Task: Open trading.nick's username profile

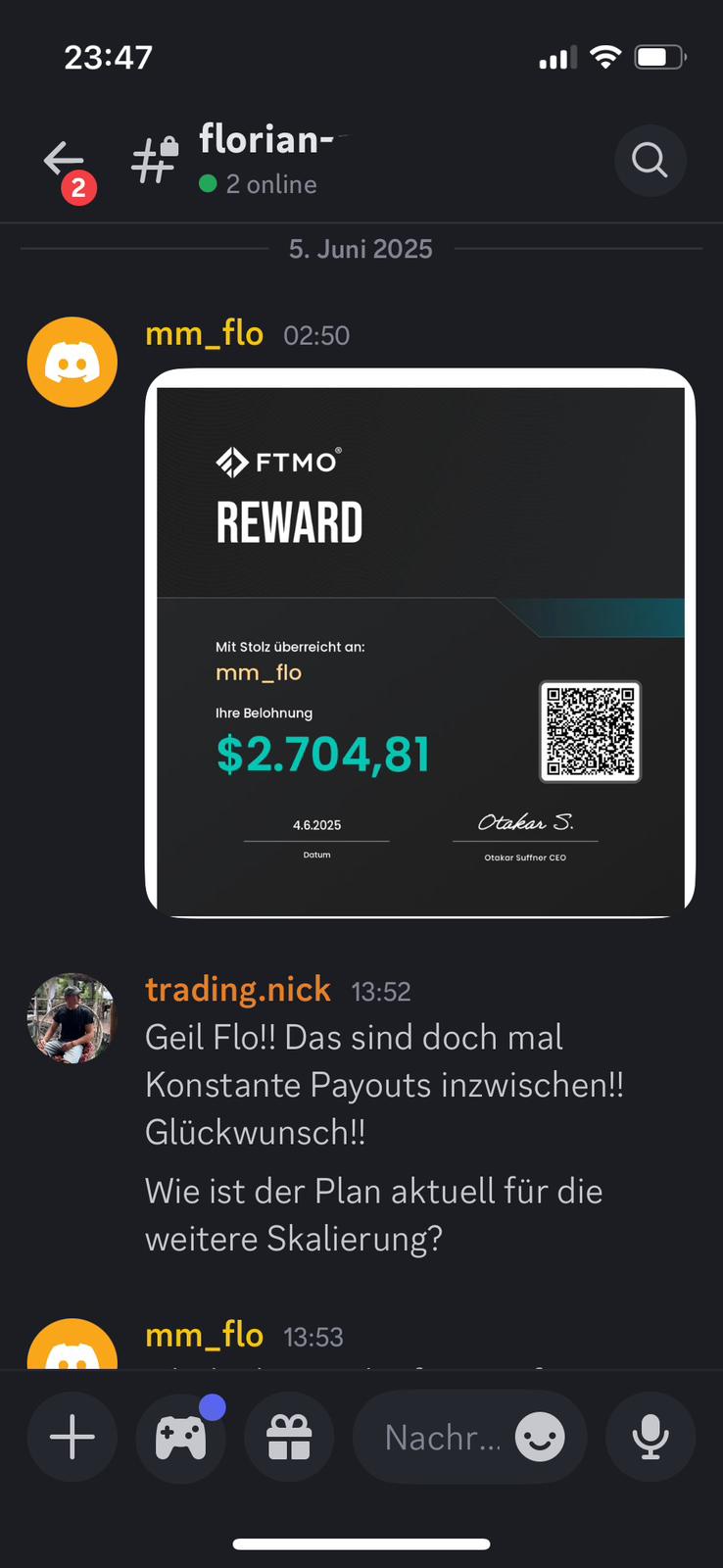Action: click(x=238, y=990)
